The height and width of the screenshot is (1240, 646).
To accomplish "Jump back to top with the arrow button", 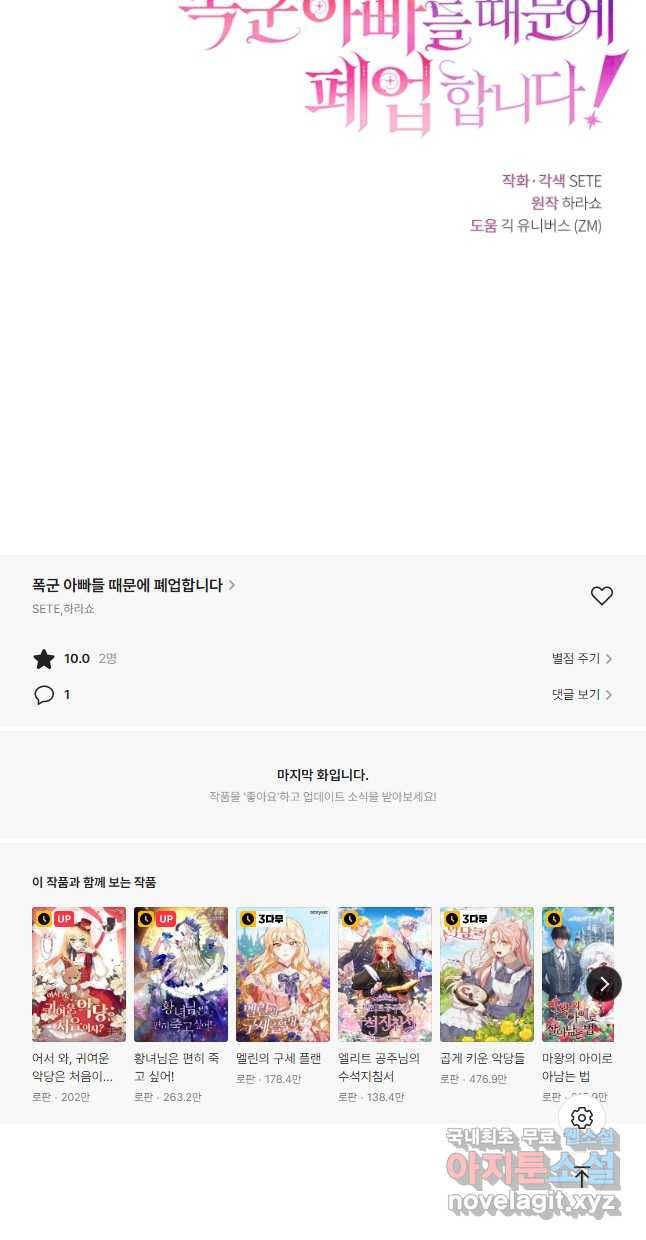I will [582, 1177].
